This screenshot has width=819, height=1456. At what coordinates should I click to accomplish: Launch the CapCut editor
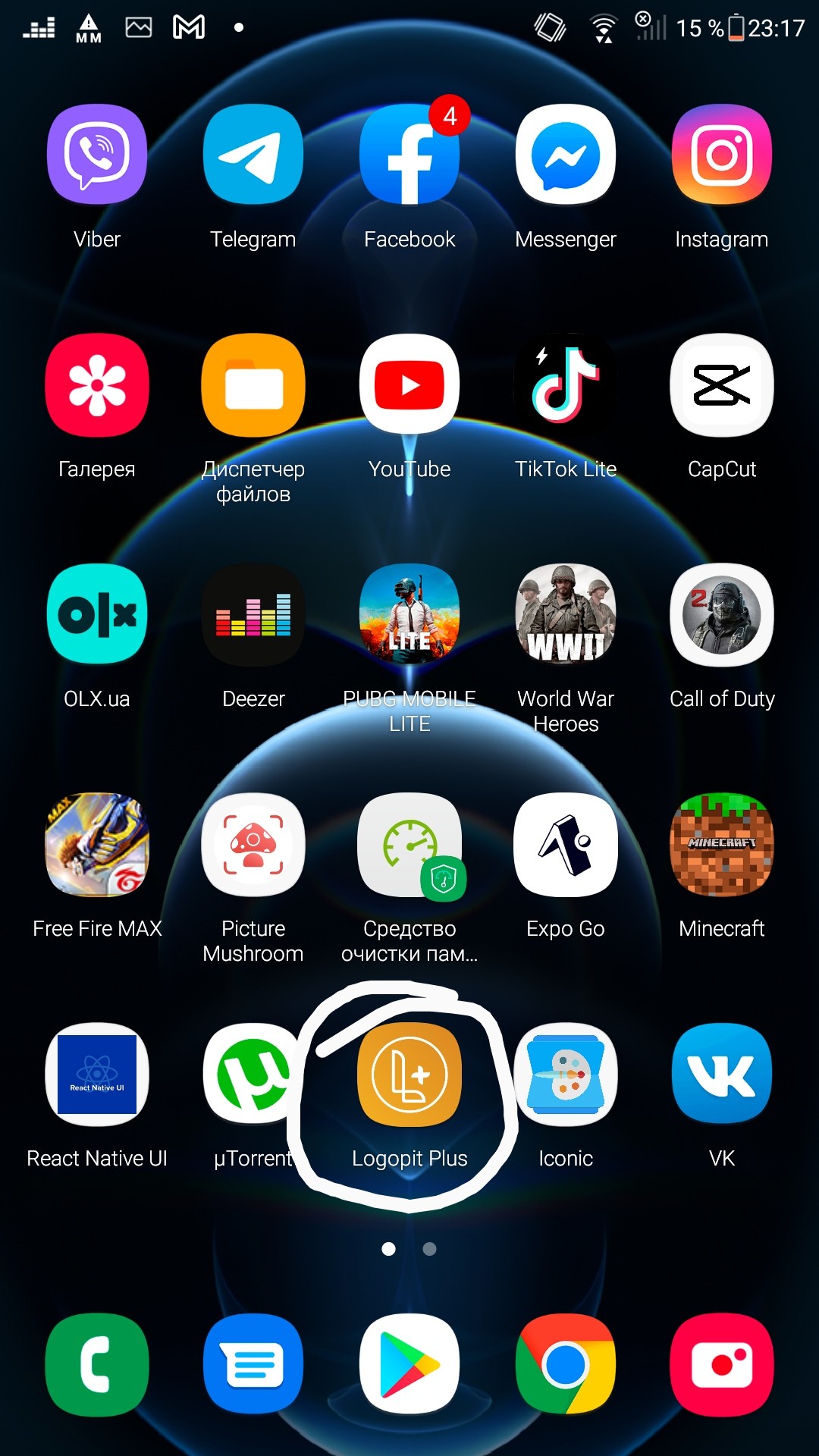pos(722,385)
